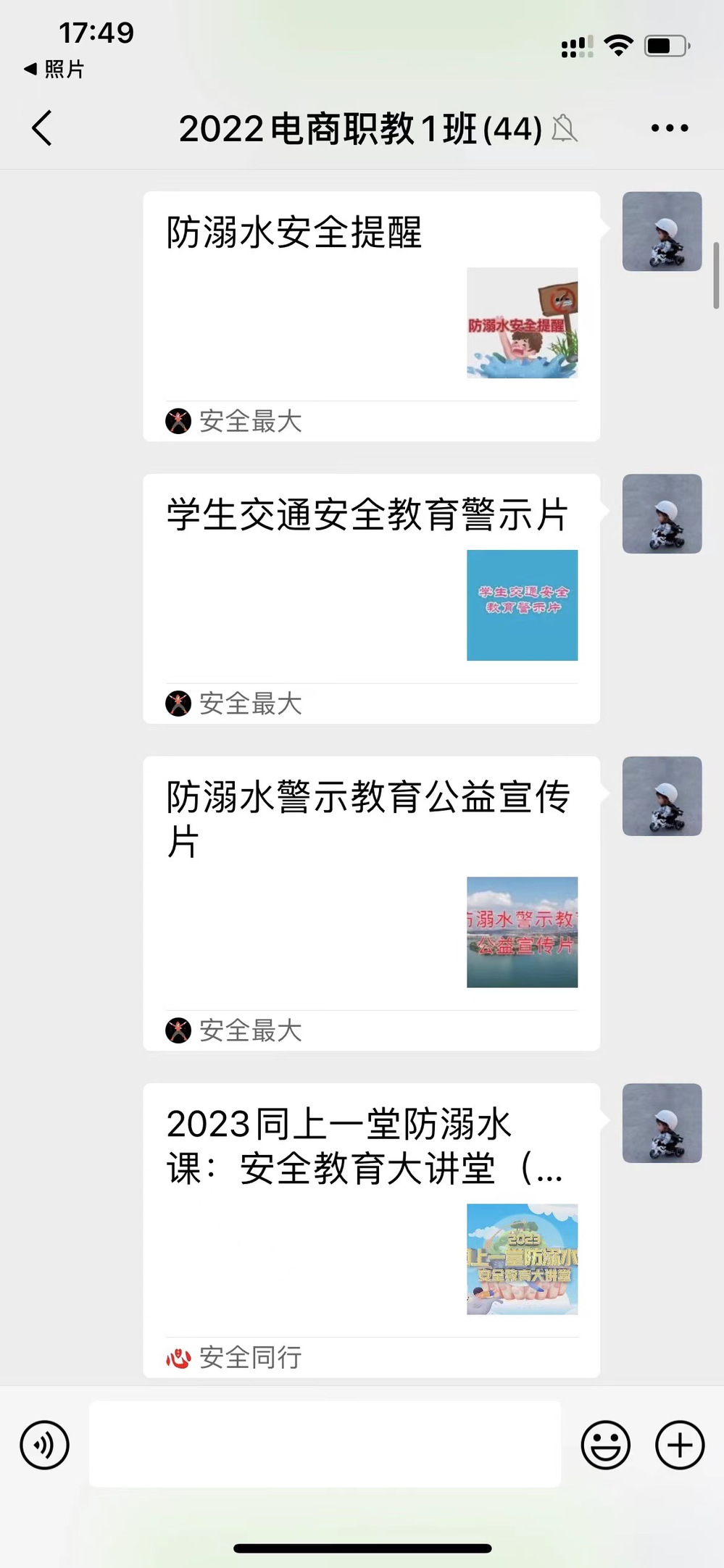The width and height of the screenshot is (724, 1568).
Task: Open the chat's three-dot menu
Action: pyautogui.click(x=669, y=128)
